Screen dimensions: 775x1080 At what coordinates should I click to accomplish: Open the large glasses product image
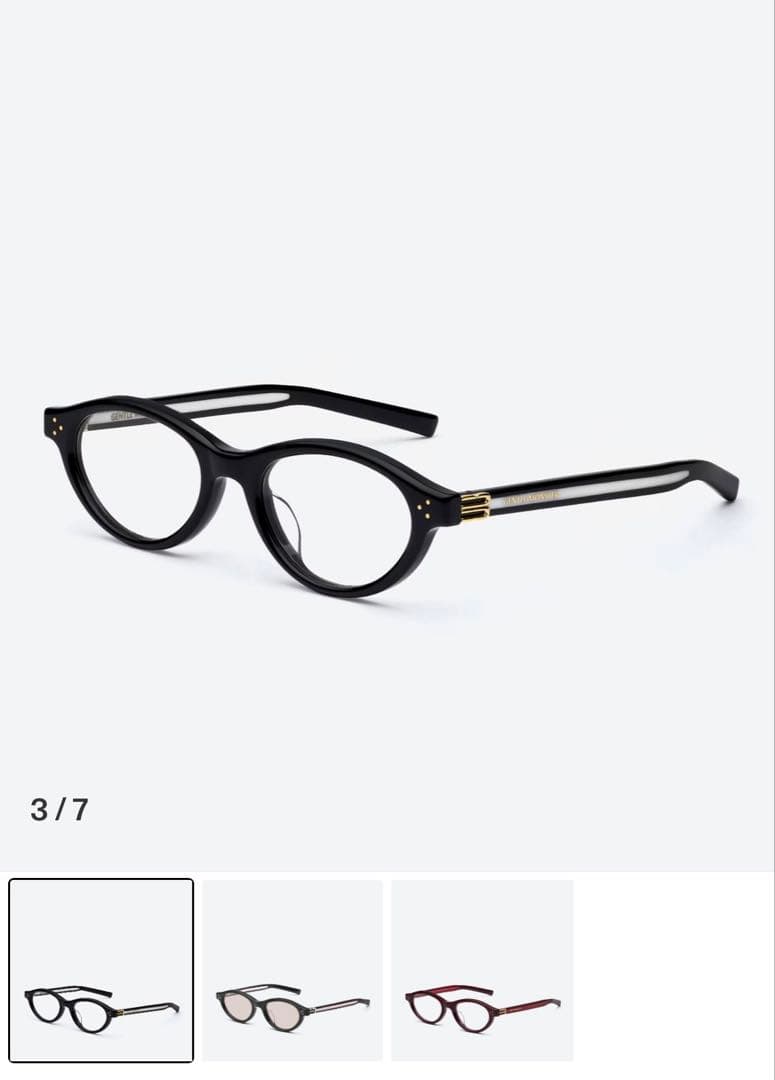tap(390, 490)
